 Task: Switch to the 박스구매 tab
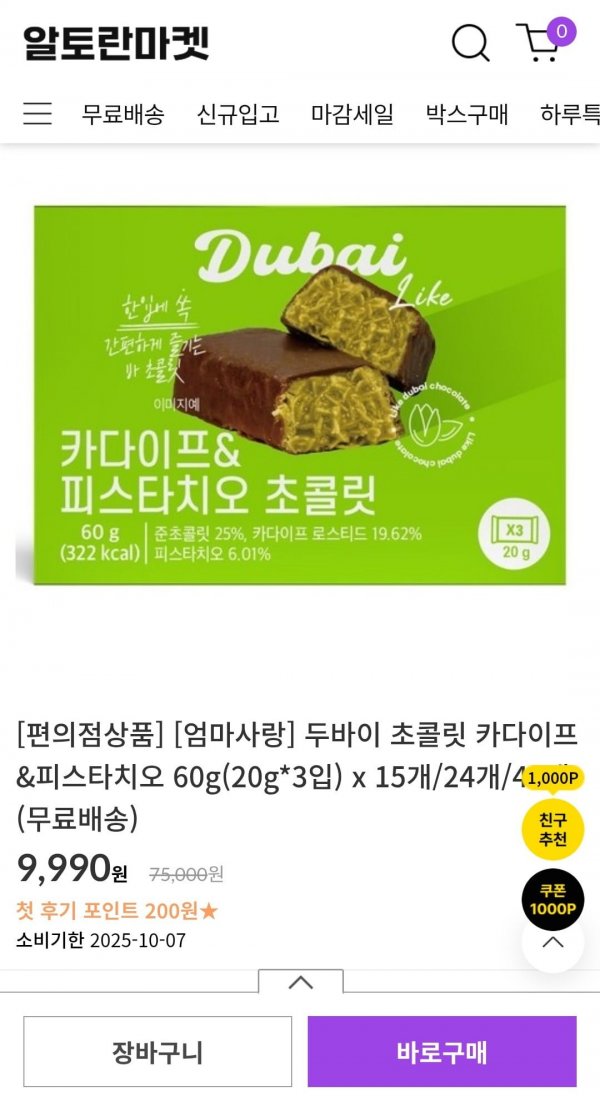[x=467, y=114]
